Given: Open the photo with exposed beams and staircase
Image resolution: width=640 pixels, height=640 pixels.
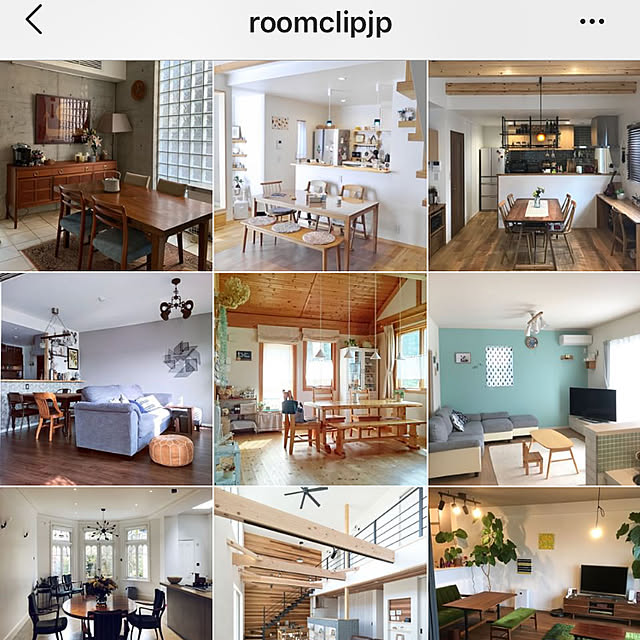Looking at the screenshot, I should pyautogui.click(x=320, y=564).
